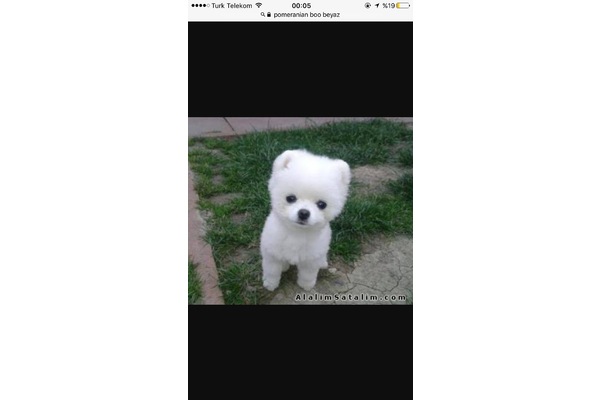
Task: Tap the collapsed address bar showing pomeranian boo beyaz
Action: click(x=300, y=15)
